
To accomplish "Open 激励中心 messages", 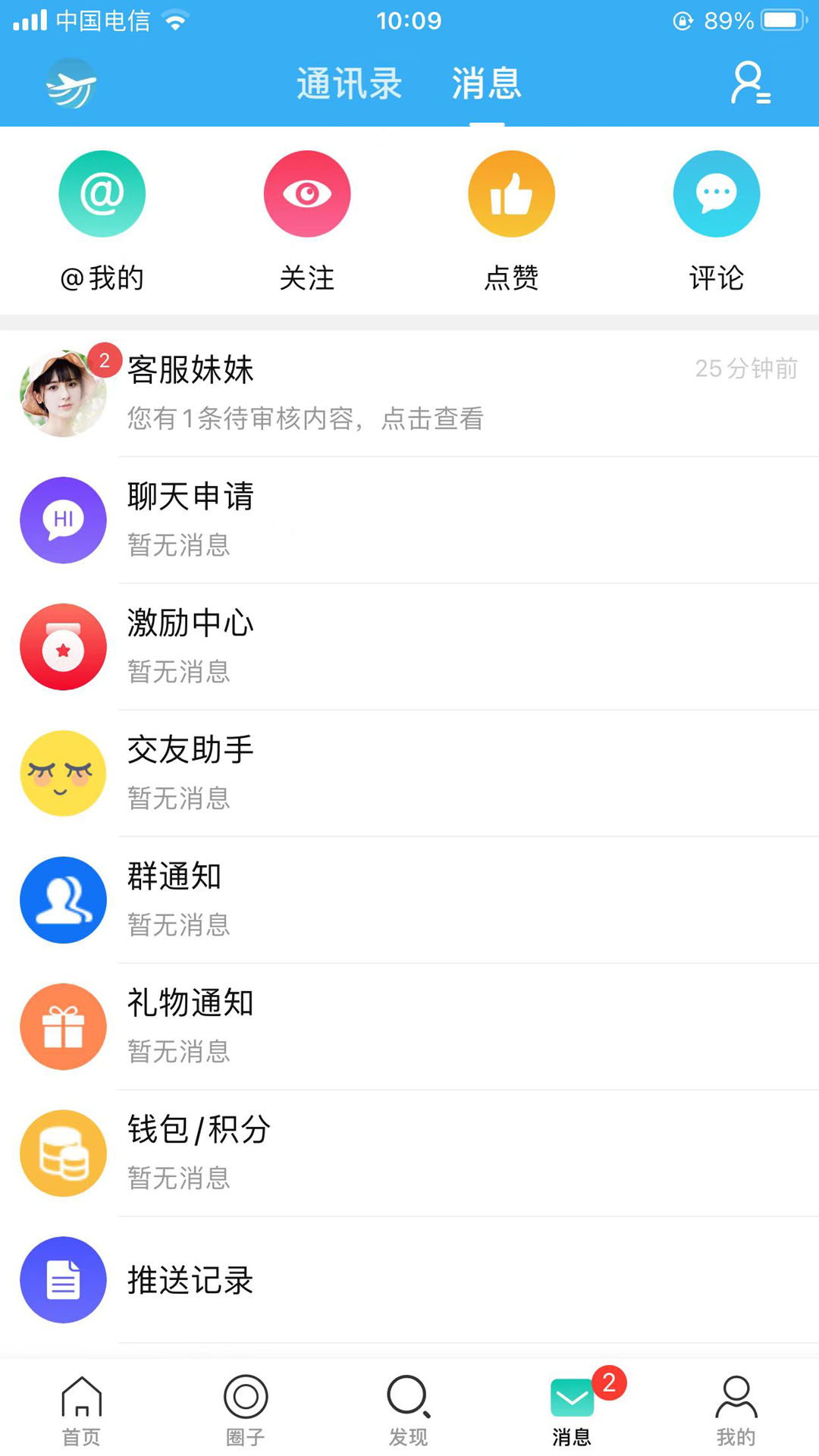I will coord(409,647).
